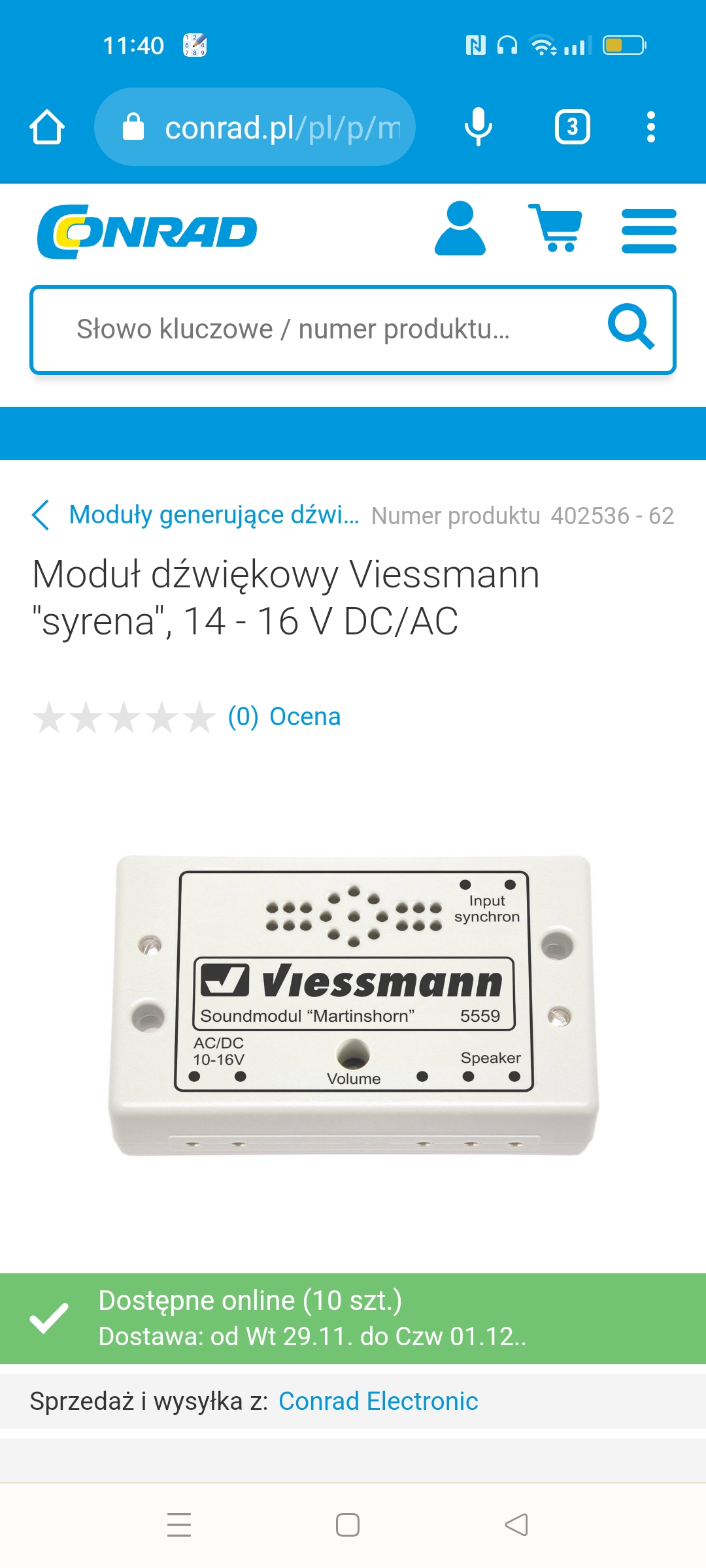Open the (0) Ocena reviews link
The image size is (706, 1568).
coord(284,717)
